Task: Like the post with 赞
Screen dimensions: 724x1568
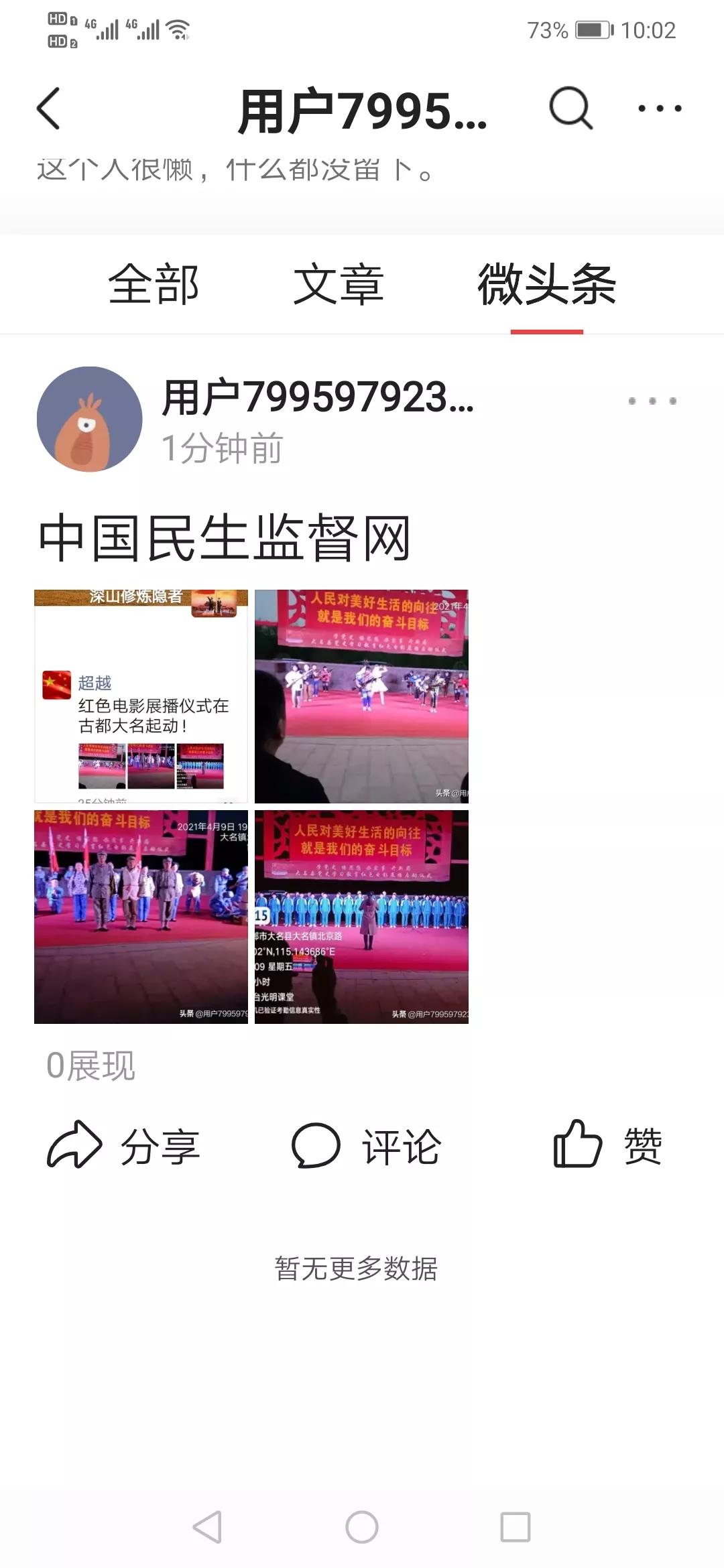Action: coord(607,1146)
